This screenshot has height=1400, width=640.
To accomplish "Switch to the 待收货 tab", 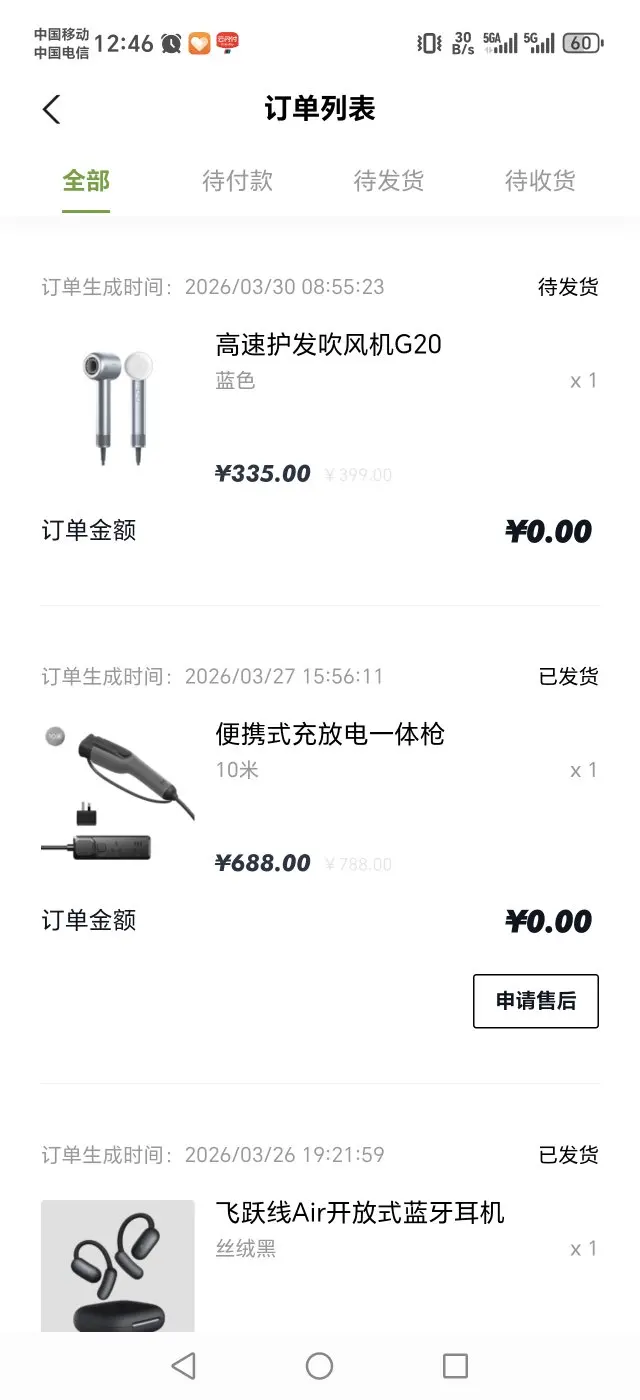I will 540,181.
